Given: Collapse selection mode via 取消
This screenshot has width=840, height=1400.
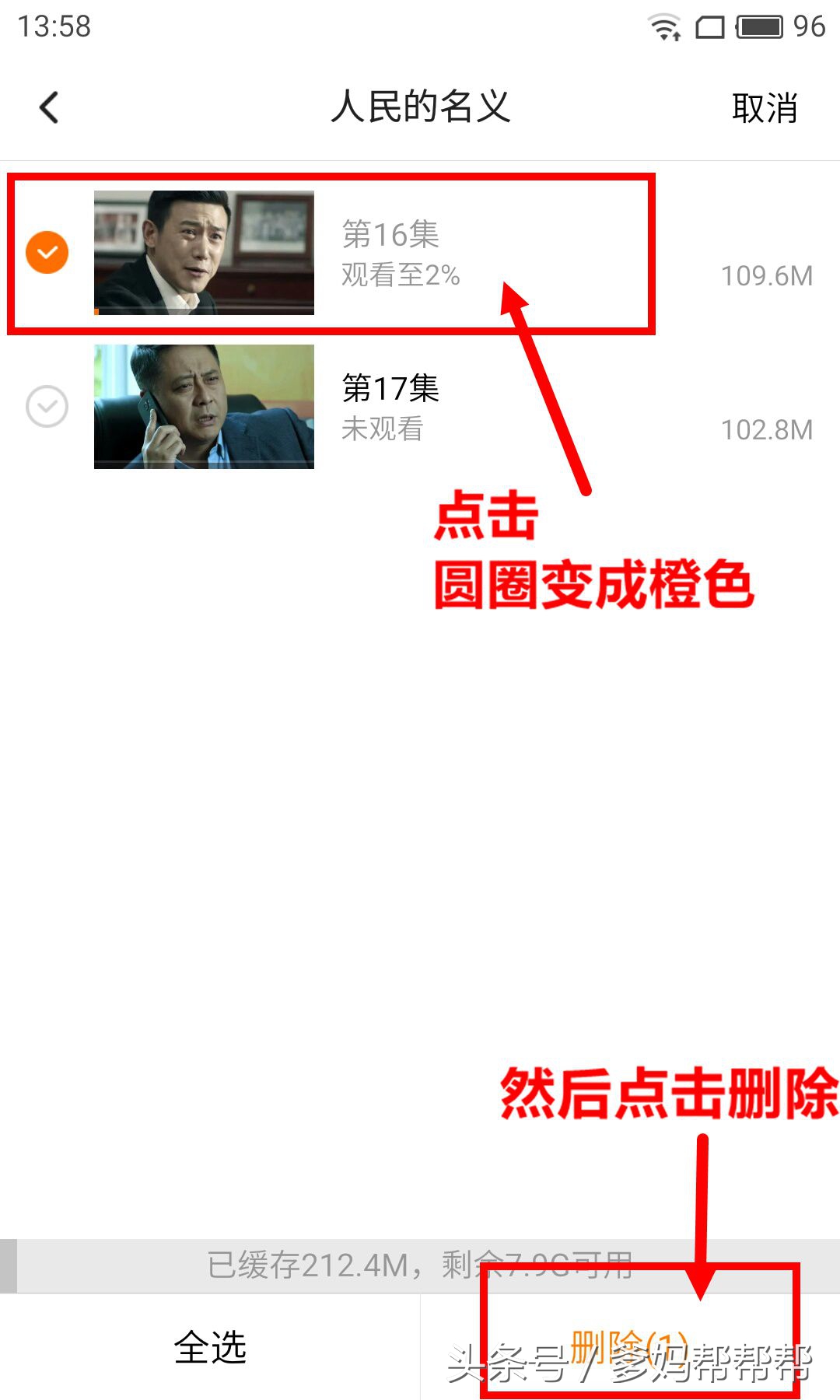Looking at the screenshot, I should pos(765,108).
